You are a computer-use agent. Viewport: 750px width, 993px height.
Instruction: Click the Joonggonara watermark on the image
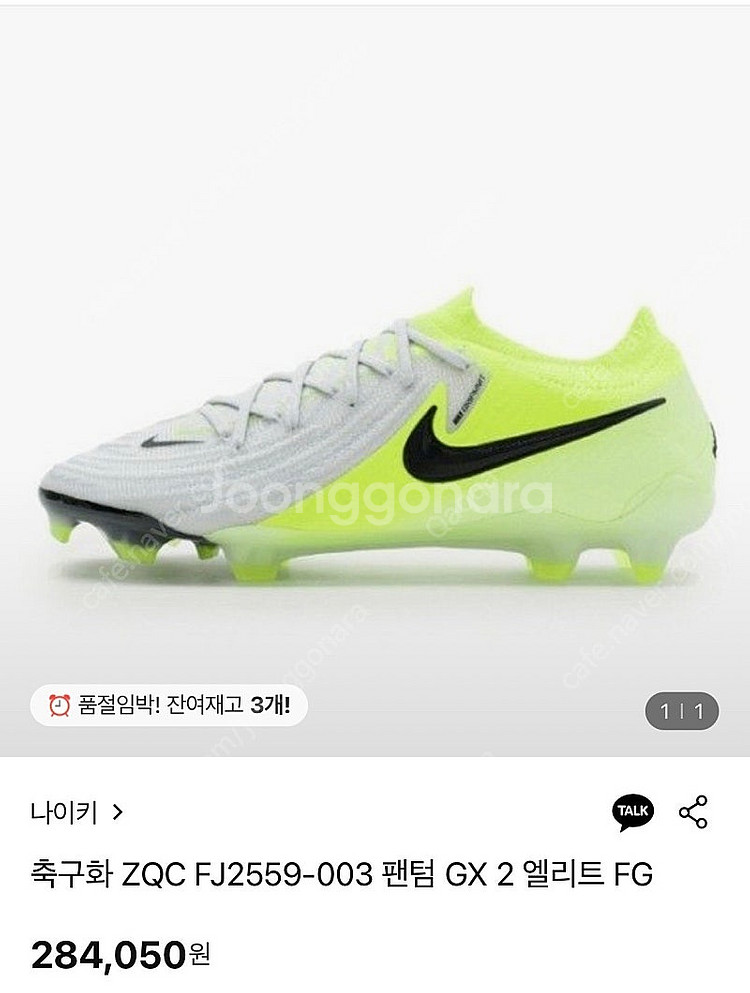[370, 493]
